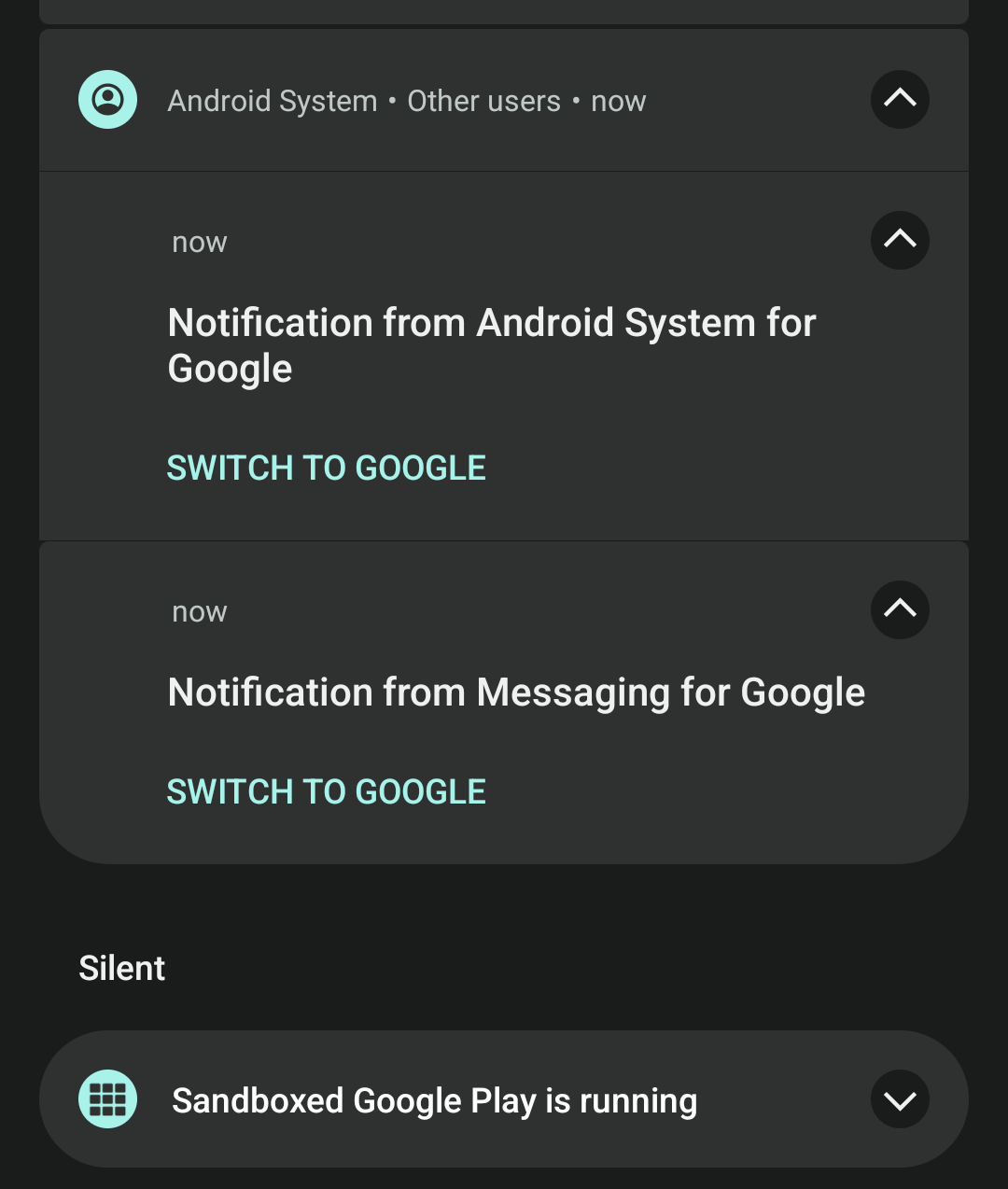
Task: Open the notification from Messaging for Google
Action: [x=516, y=692]
